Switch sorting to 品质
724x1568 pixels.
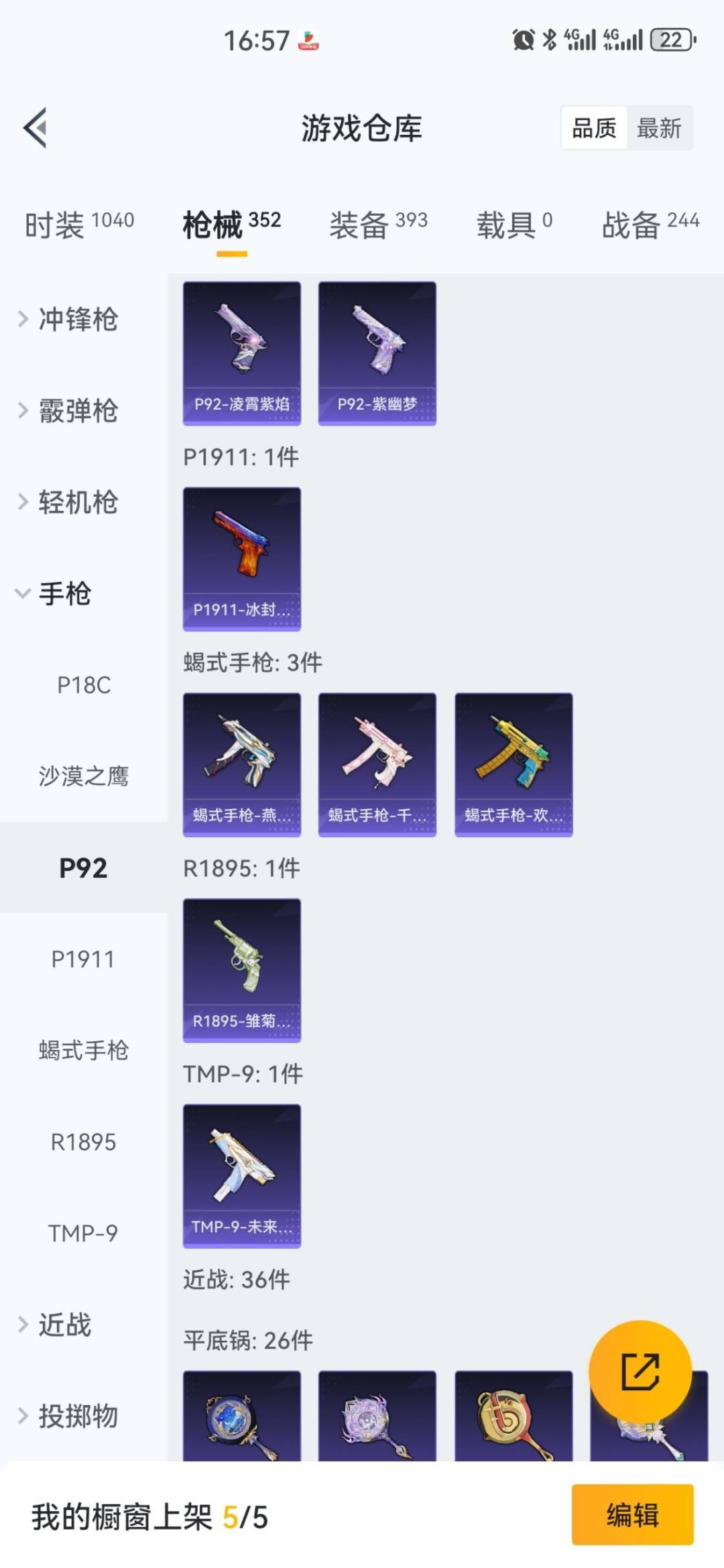594,129
